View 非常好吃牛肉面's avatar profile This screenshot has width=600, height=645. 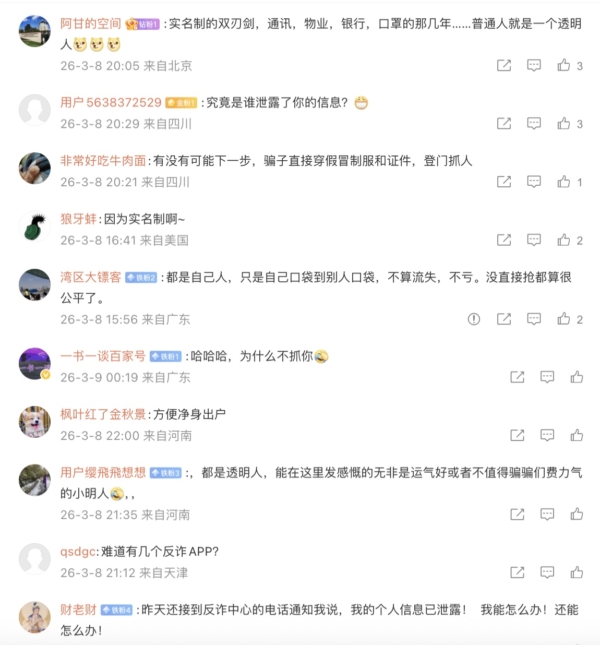coord(35,168)
